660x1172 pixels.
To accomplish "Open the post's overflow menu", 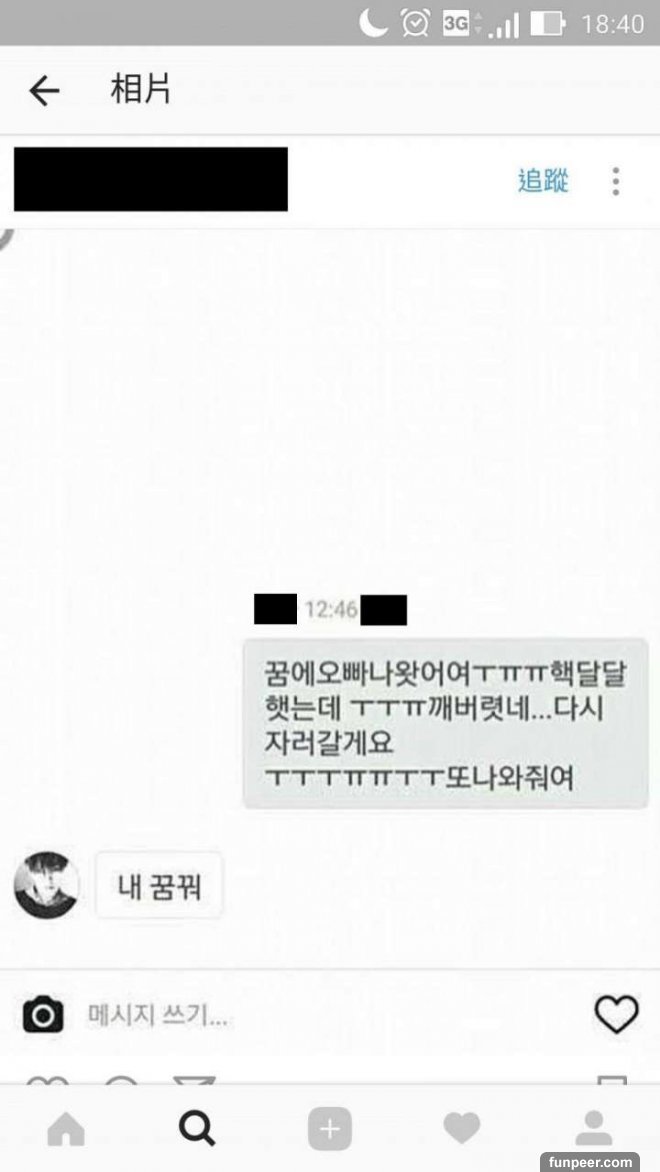I will (616, 181).
